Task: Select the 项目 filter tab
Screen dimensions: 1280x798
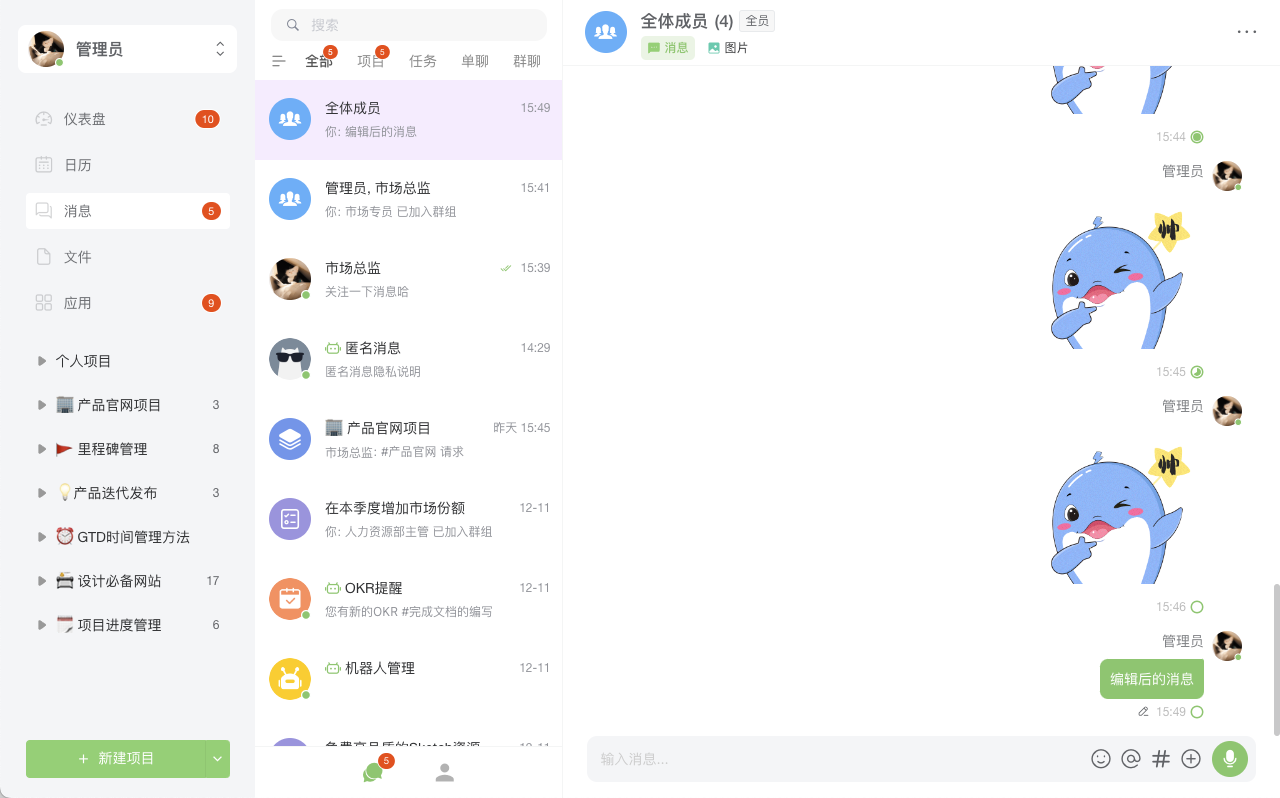Action: tap(370, 61)
